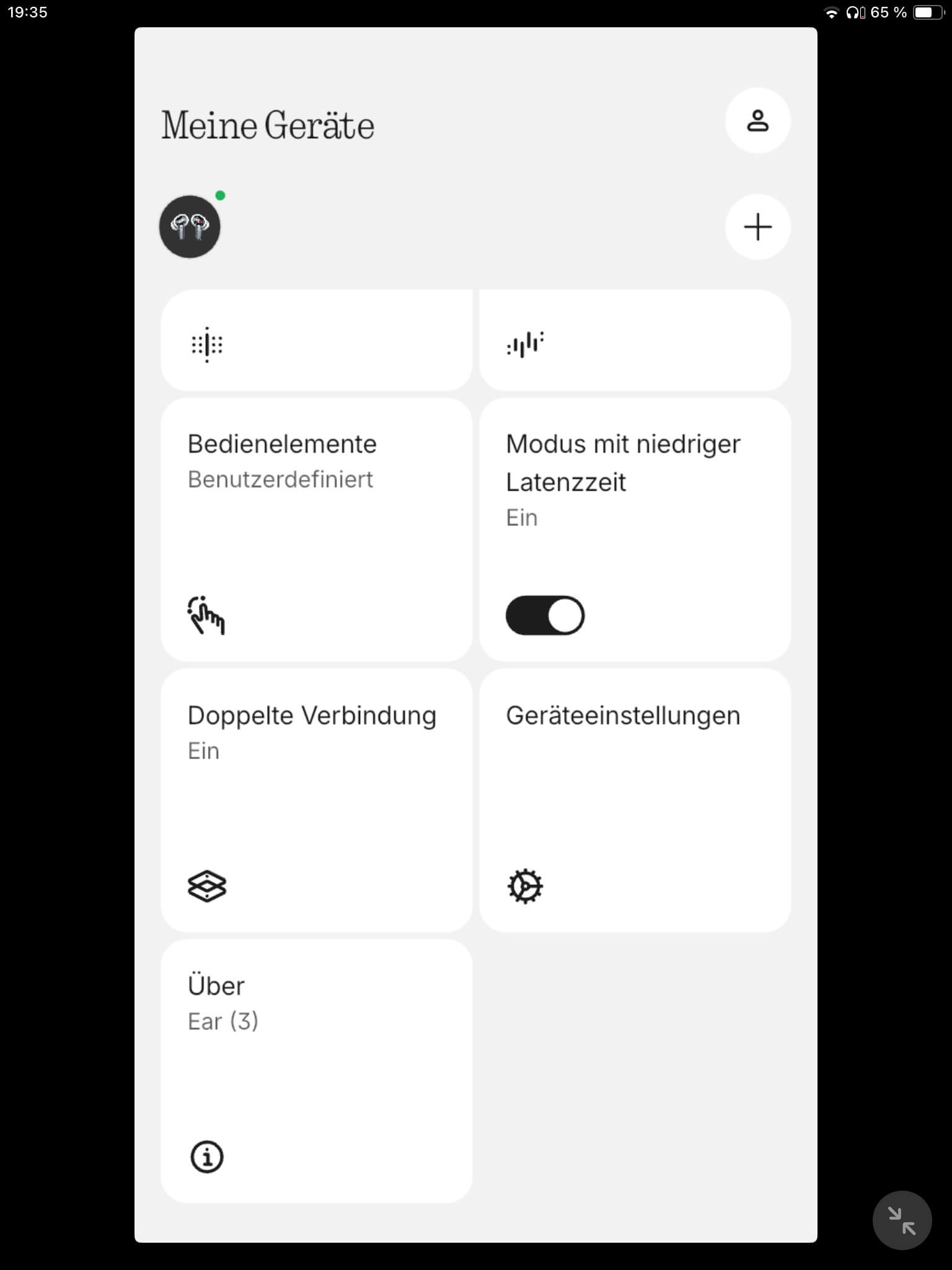Viewport: 952px width, 1270px height.
Task: Add a new device with plus button
Action: tap(757, 227)
